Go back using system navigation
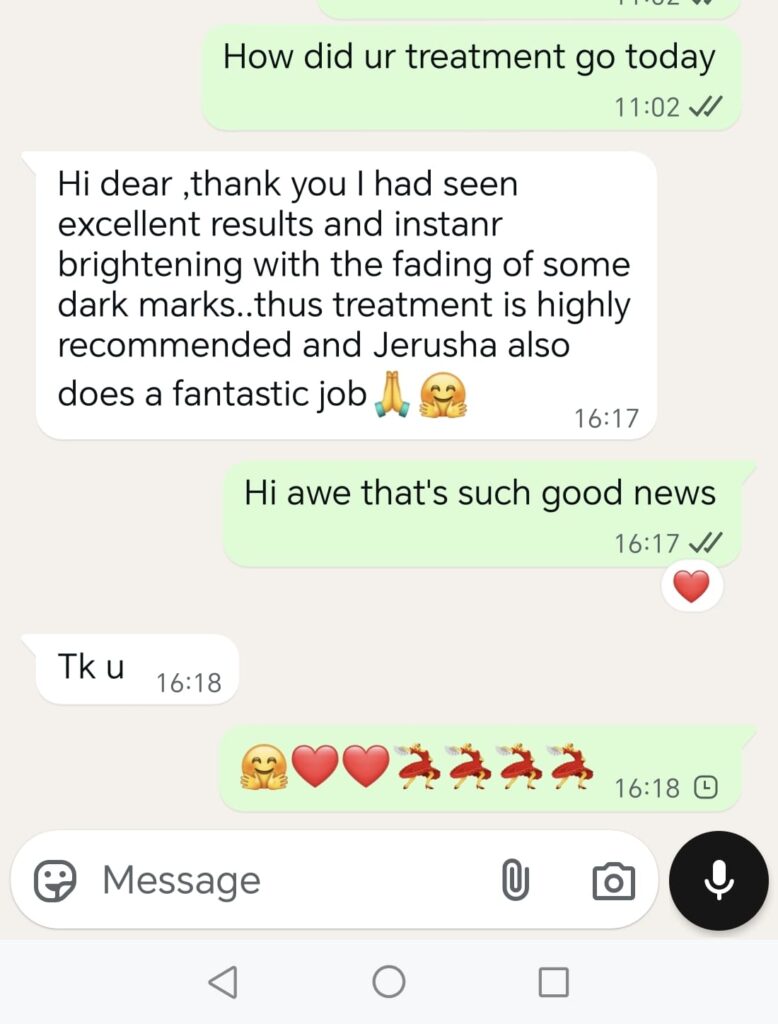Image resolution: width=778 pixels, height=1024 pixels. click(223, 981)
